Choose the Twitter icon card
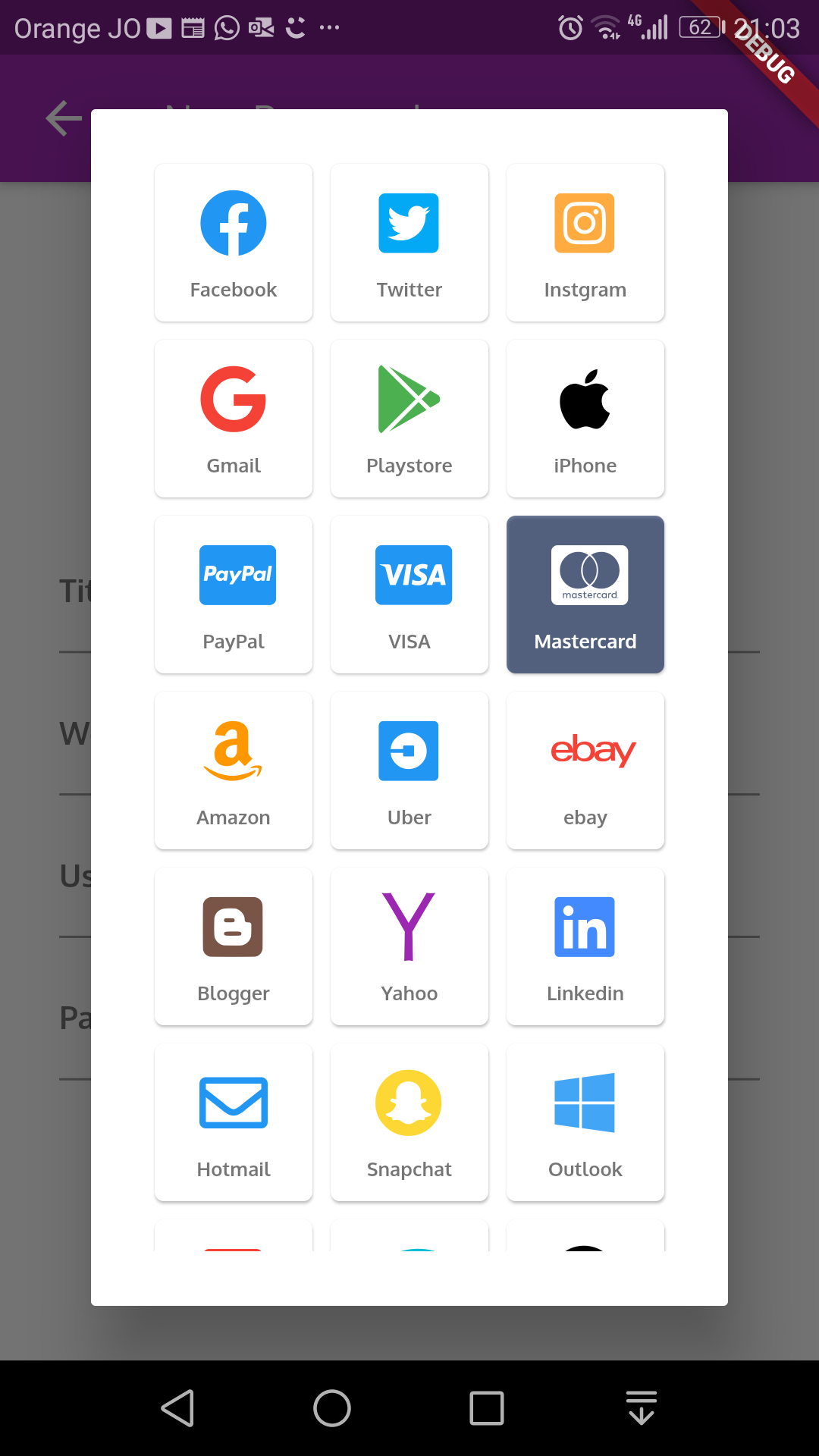Viewport: 819px width, 1456px height. pyautogui.click(x=409, y=243)
